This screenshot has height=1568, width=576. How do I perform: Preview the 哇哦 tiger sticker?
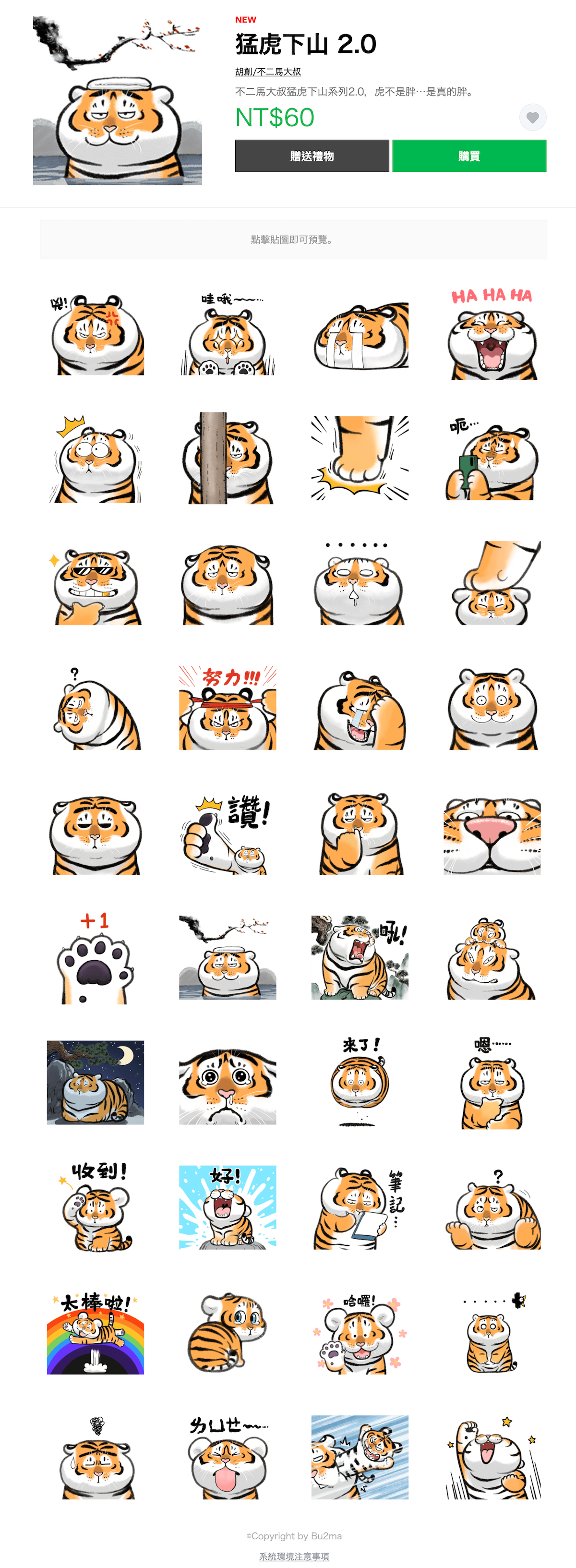click(228, 334)
